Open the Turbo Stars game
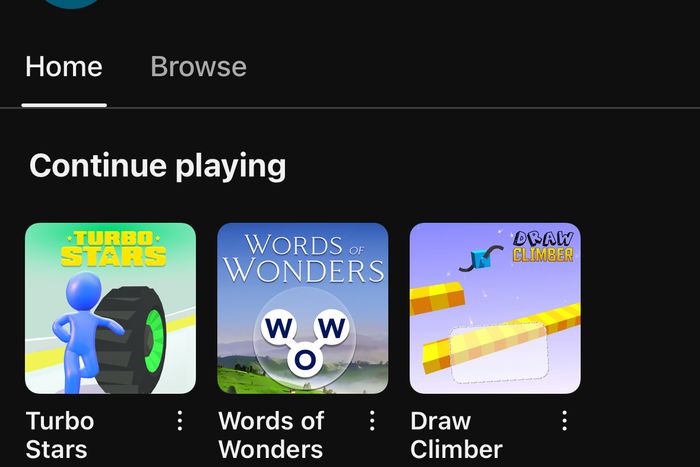 [x=110, y=308]
